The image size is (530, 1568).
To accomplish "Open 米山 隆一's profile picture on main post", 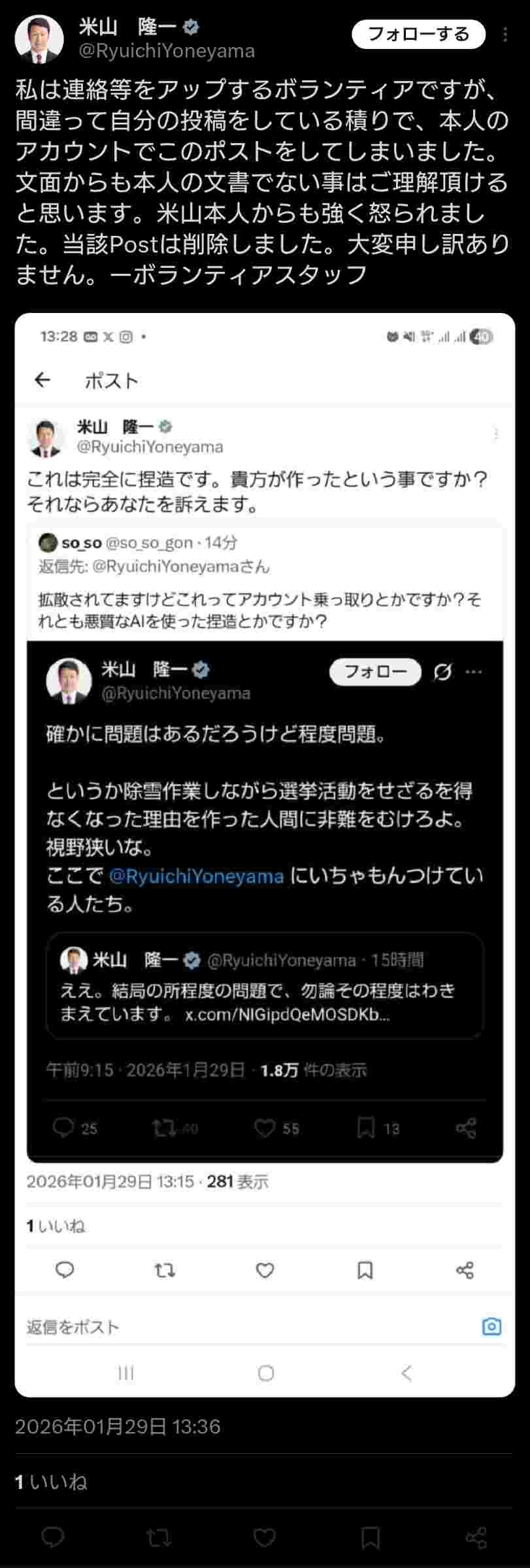I will tap(39, 39).
